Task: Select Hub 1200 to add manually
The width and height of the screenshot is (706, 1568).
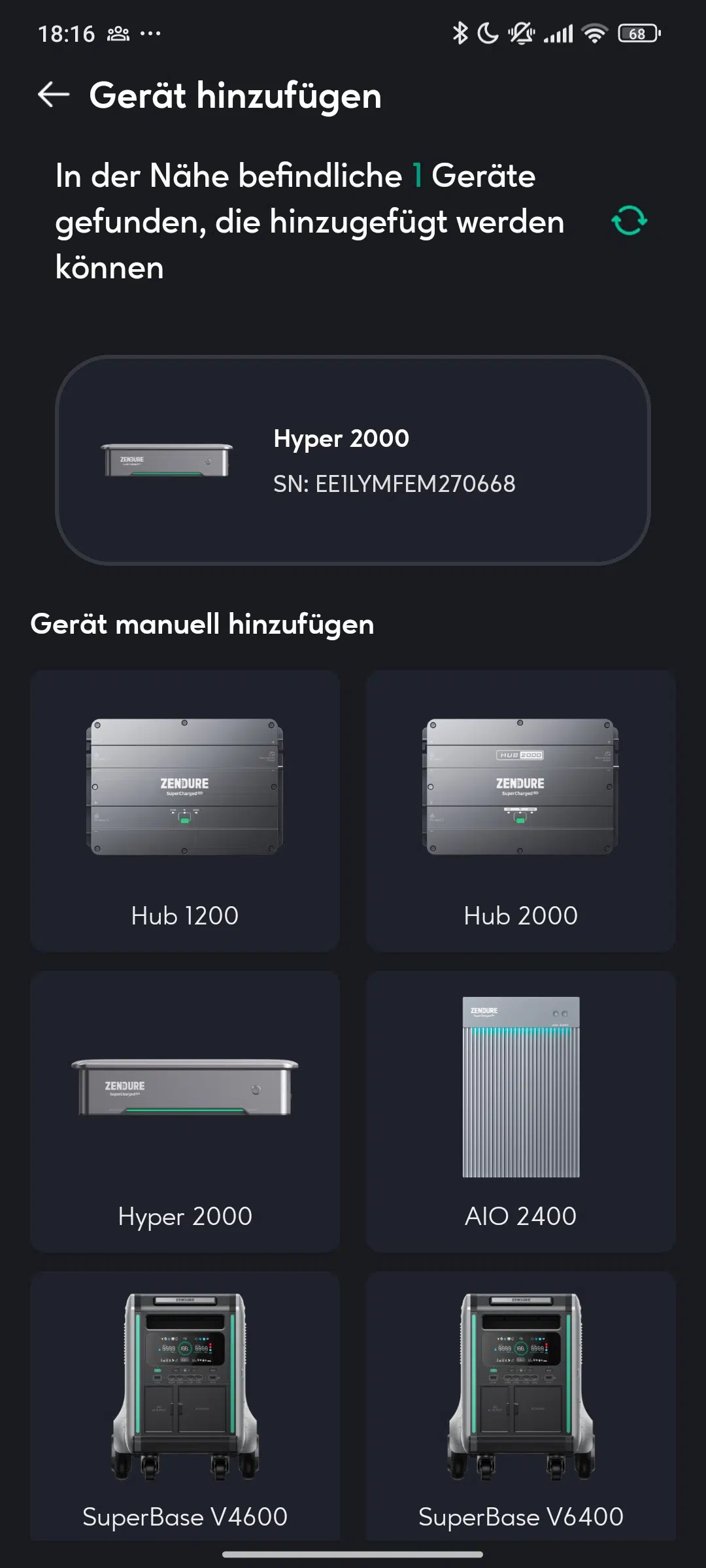Action: pyautogui.click(x=185, y=810)
